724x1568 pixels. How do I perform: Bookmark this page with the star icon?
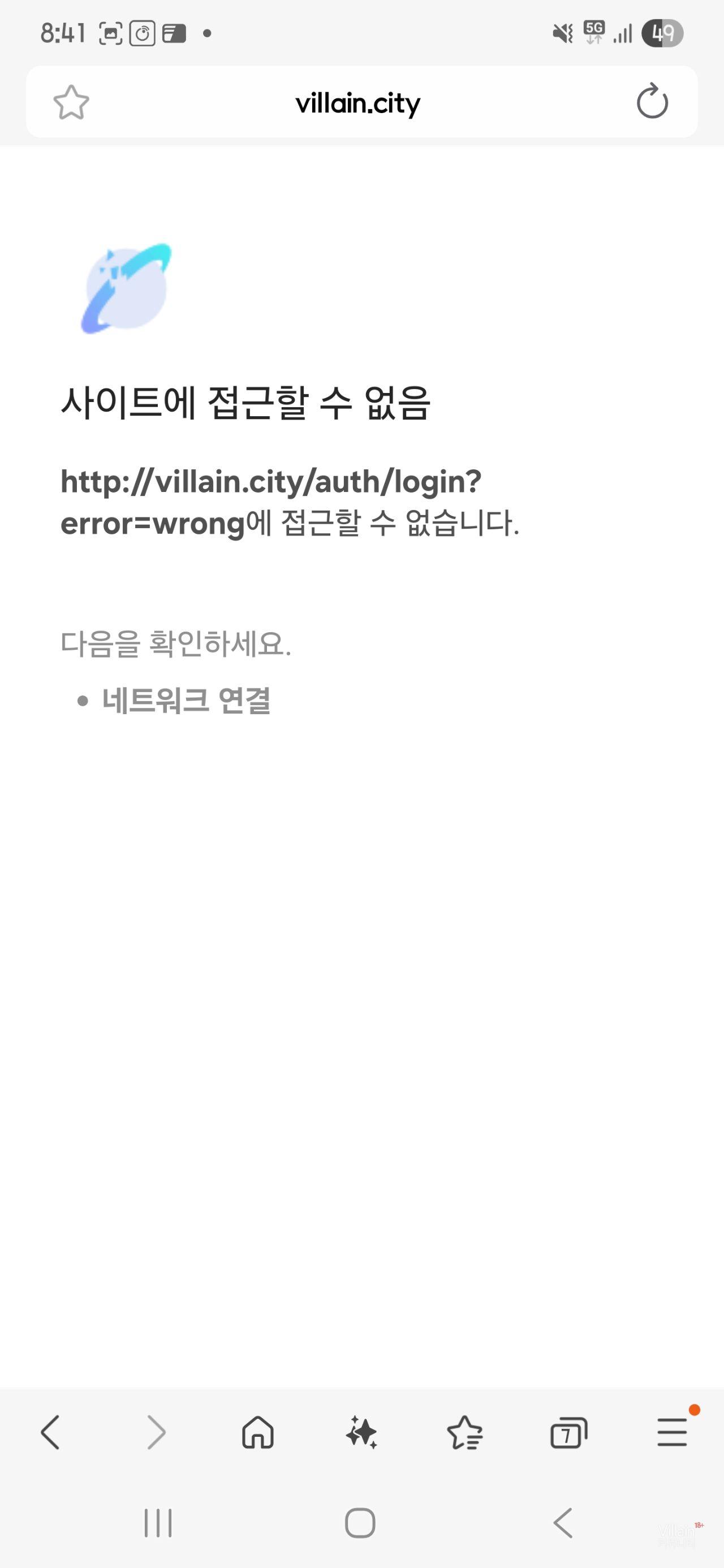(x=71, y=102)
